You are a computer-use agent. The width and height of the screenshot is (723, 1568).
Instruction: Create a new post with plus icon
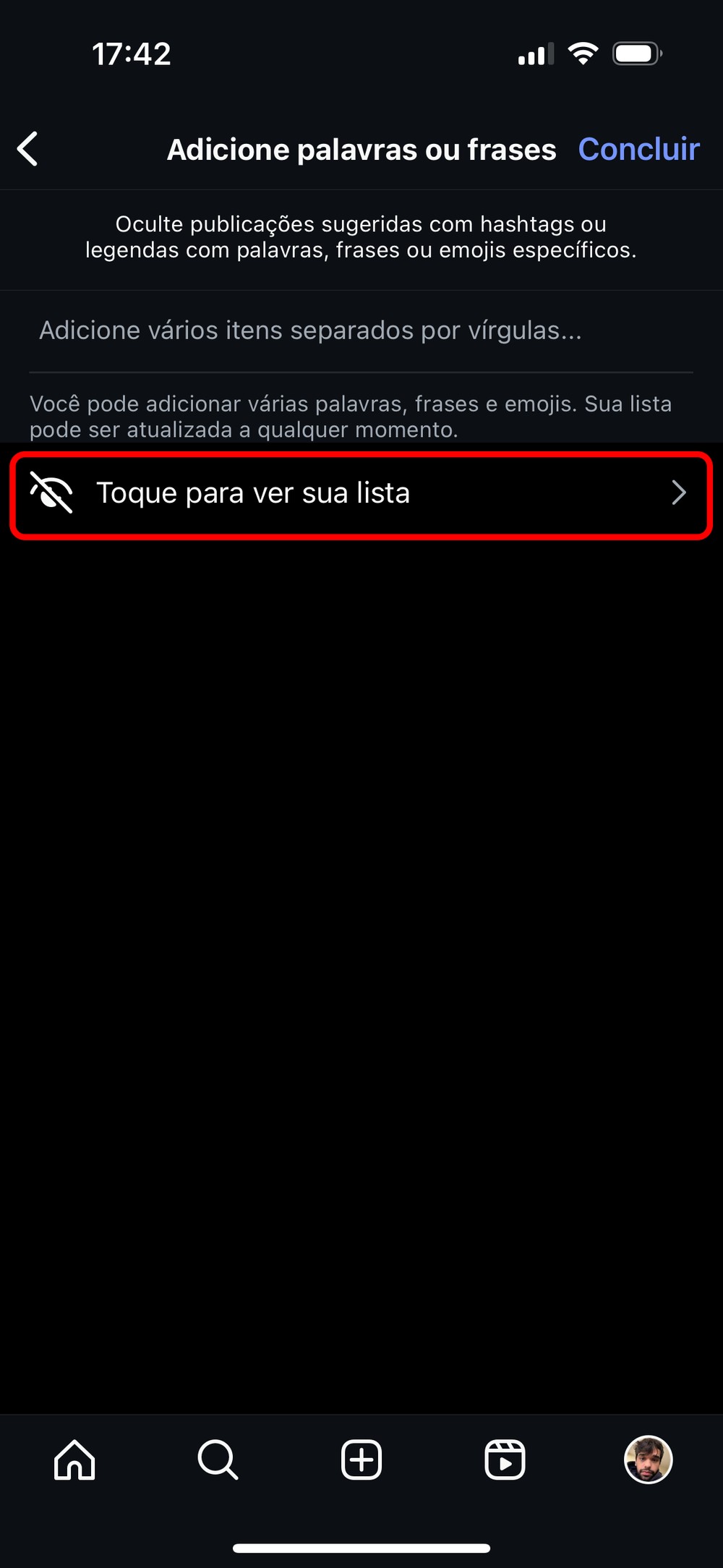[361, 1460]
